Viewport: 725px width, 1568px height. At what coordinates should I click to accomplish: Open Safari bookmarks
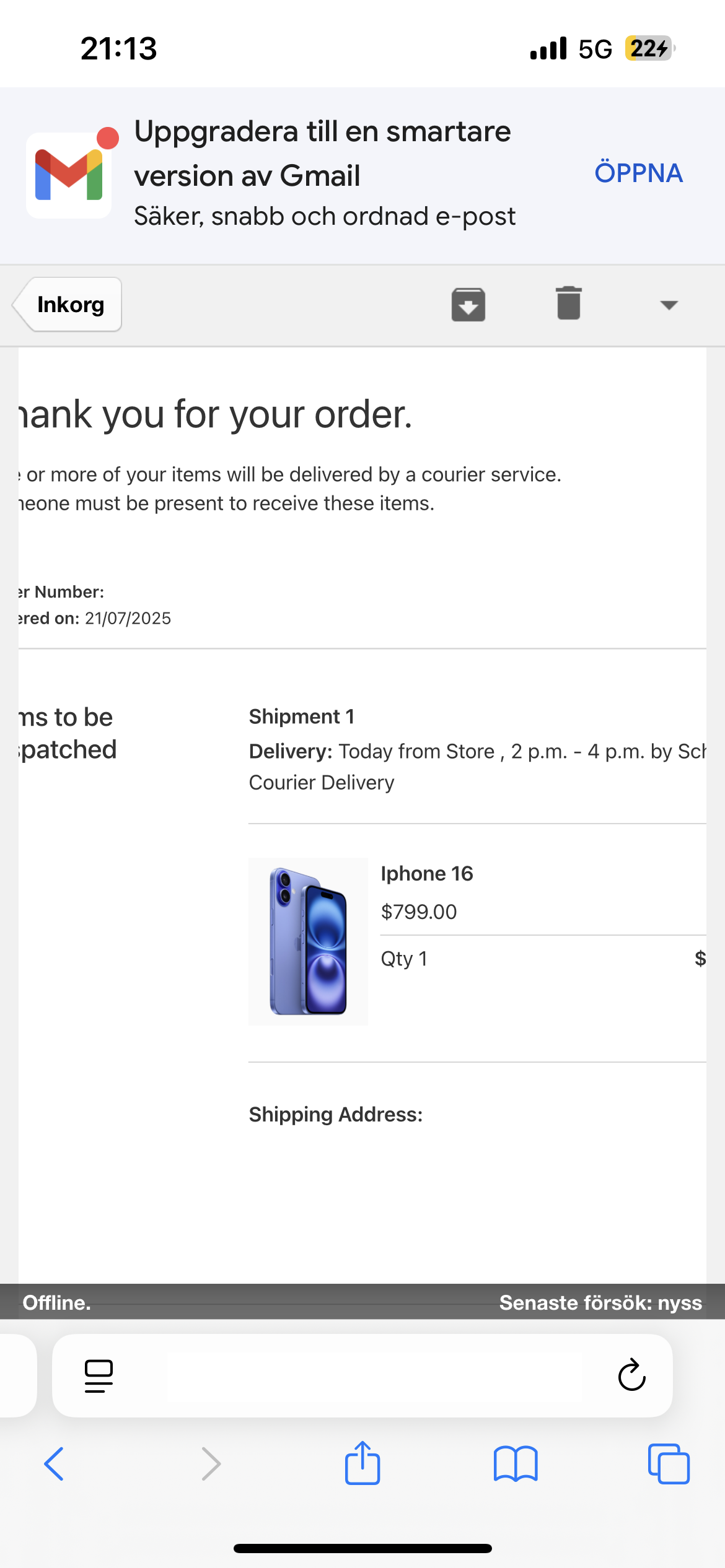(x=516, y=1464)
